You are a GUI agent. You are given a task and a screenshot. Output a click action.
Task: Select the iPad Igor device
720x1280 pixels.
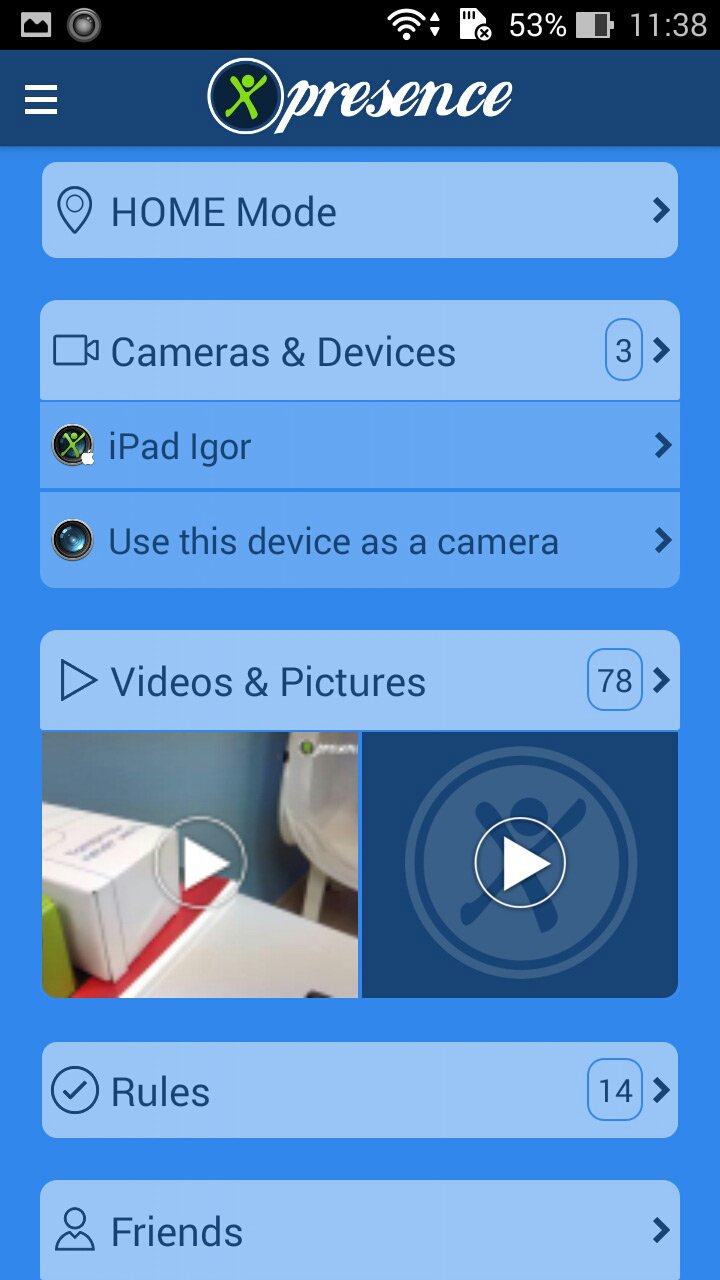click(x=360, y=446)
